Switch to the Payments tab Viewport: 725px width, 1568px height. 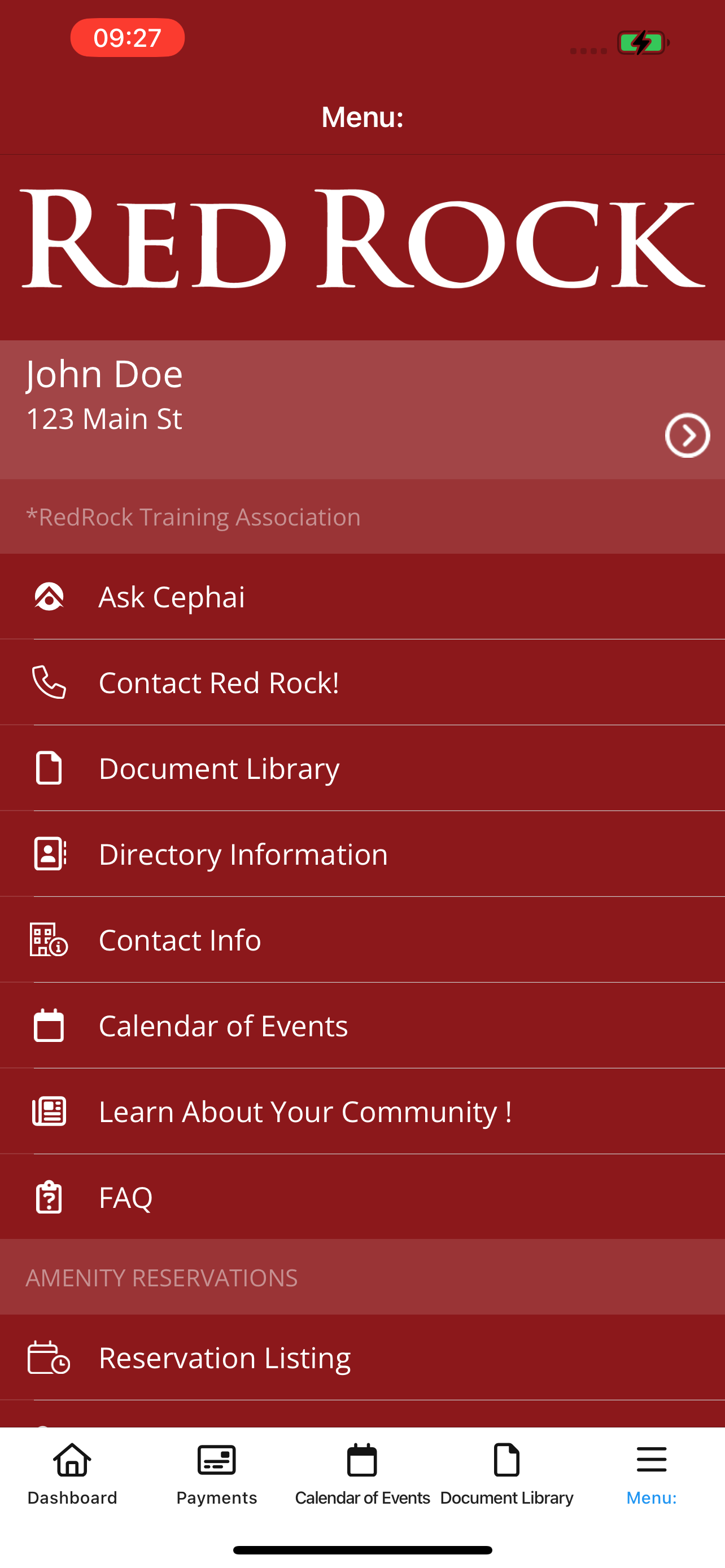click(x=217, y=1474)
